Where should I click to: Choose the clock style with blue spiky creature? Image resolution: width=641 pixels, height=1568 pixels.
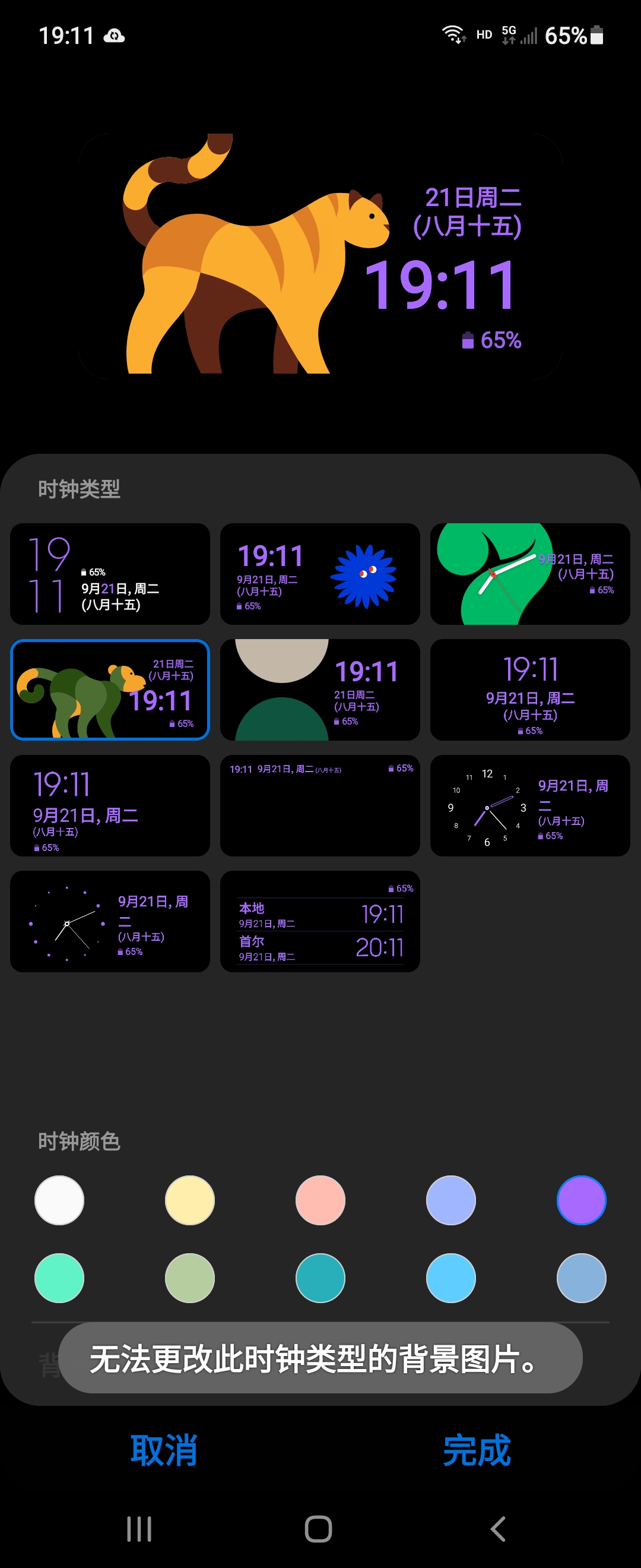click(320, 573)
